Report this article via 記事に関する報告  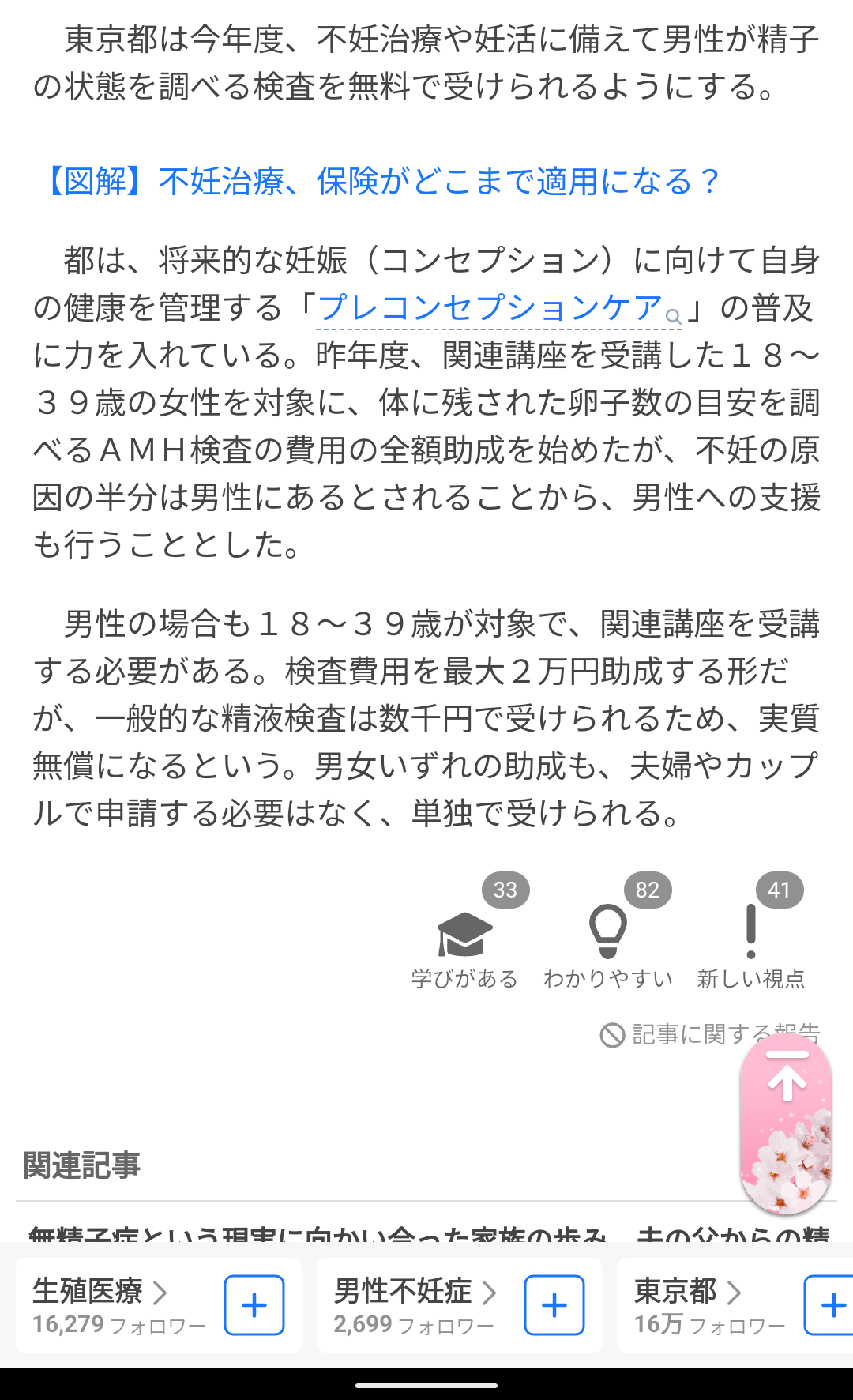pyautogui.click(x=710, y=1034)
